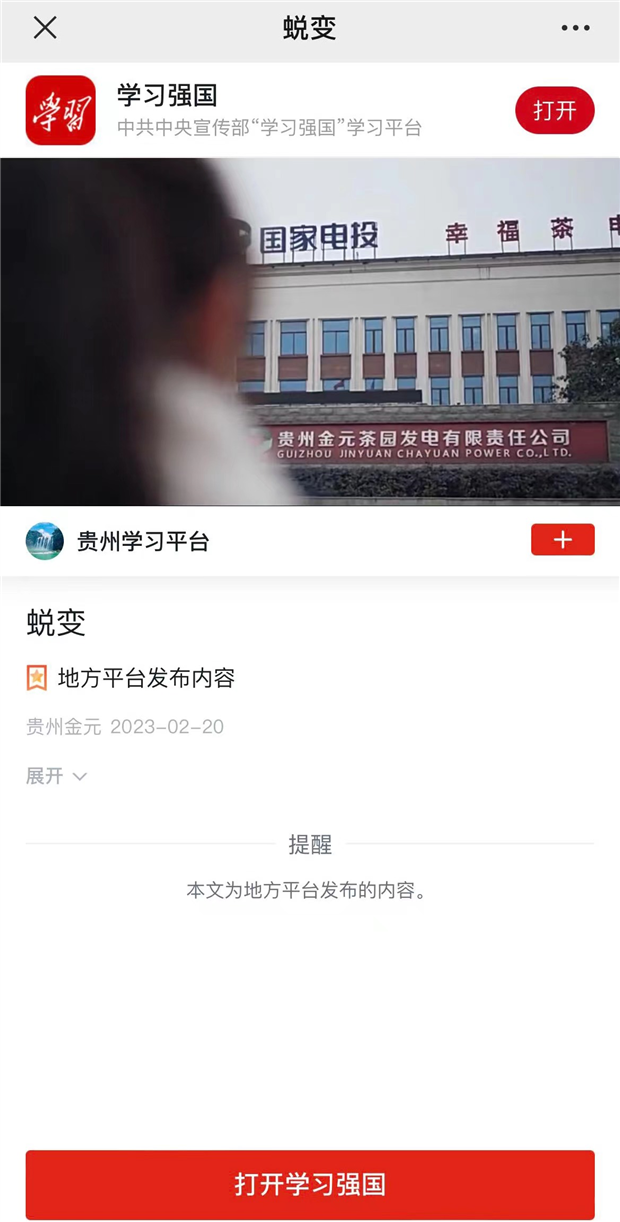
Task: Close the 蜕变 page
Action: pyautogui.click(x=45, y=28)
